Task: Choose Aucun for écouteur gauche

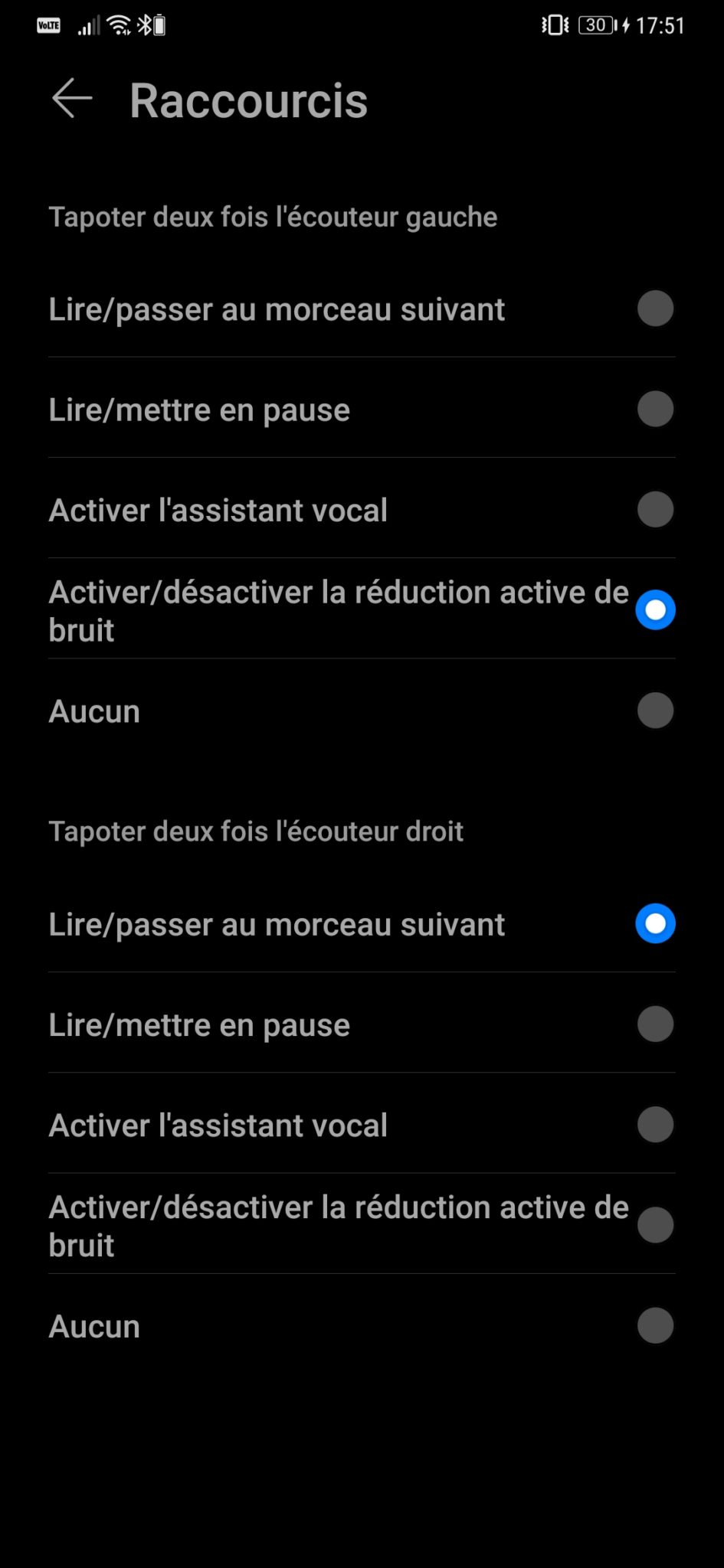Action: coord(654,710)
